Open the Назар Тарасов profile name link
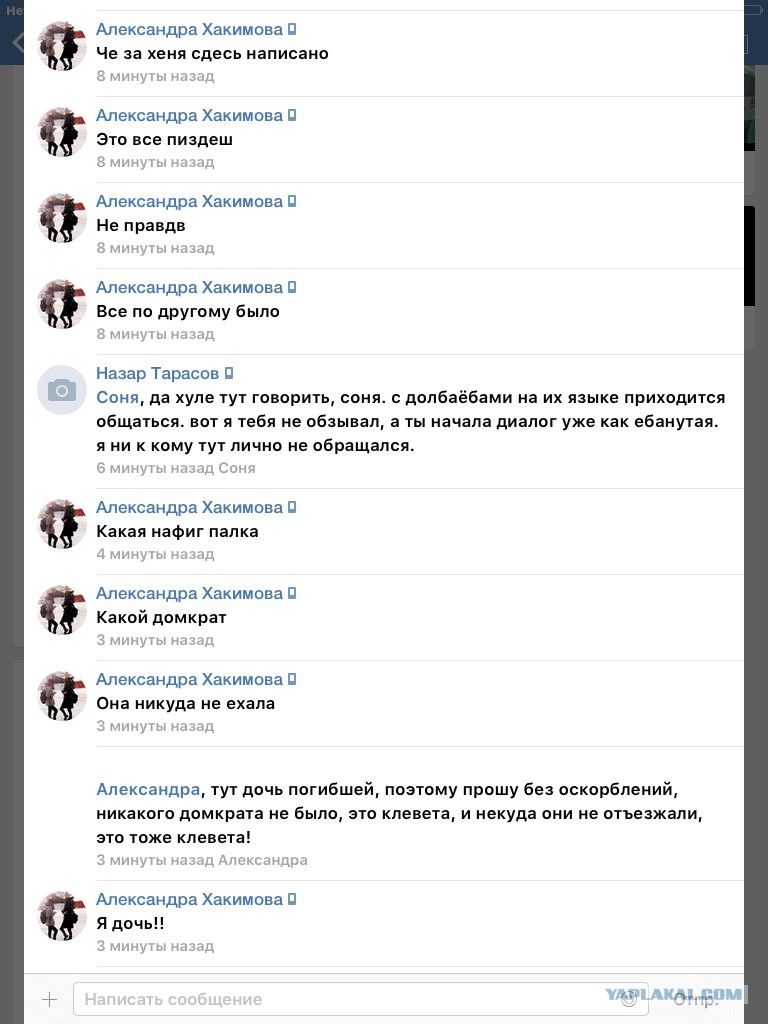 tap(157, 373)
